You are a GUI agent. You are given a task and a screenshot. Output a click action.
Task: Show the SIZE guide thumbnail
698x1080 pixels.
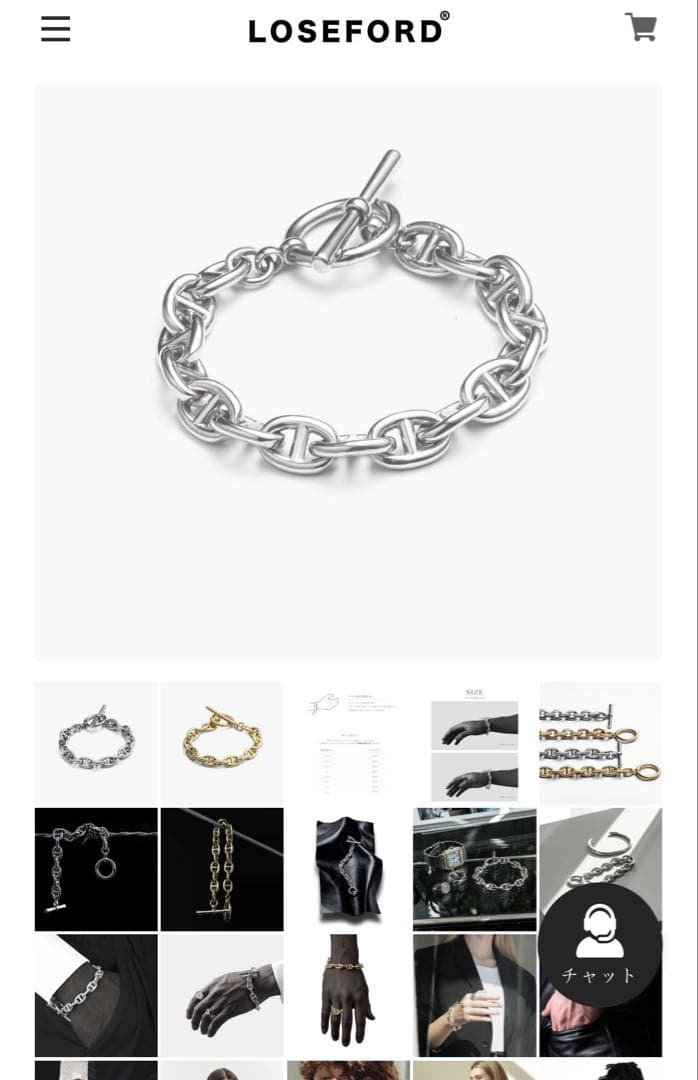click(474, 743)
